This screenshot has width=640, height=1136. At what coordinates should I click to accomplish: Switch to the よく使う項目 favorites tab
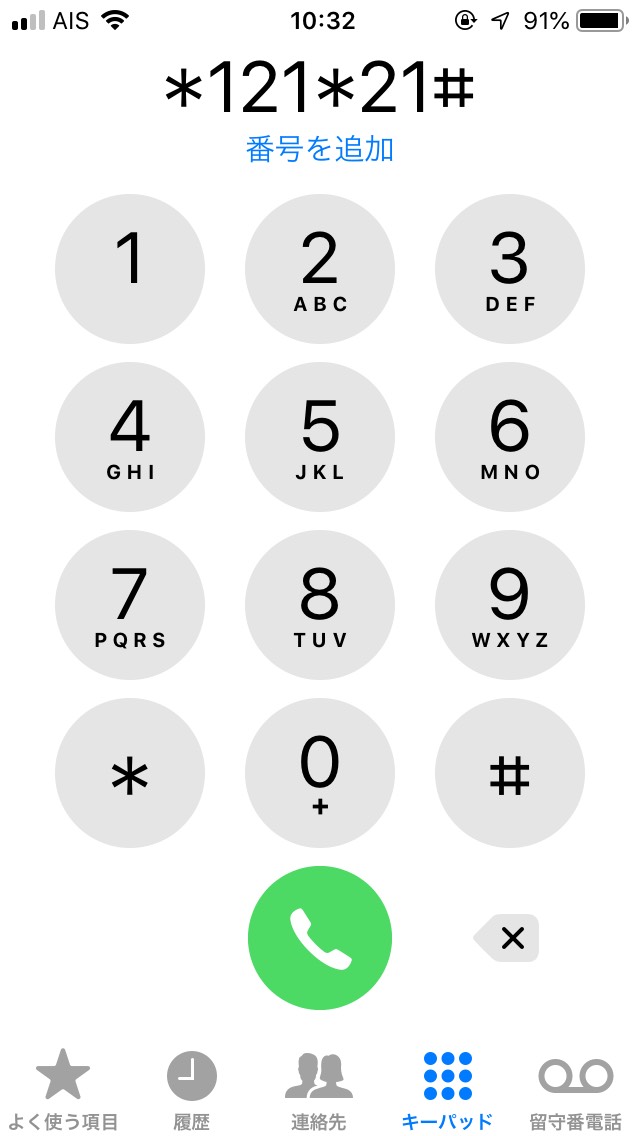(65, 1089)
